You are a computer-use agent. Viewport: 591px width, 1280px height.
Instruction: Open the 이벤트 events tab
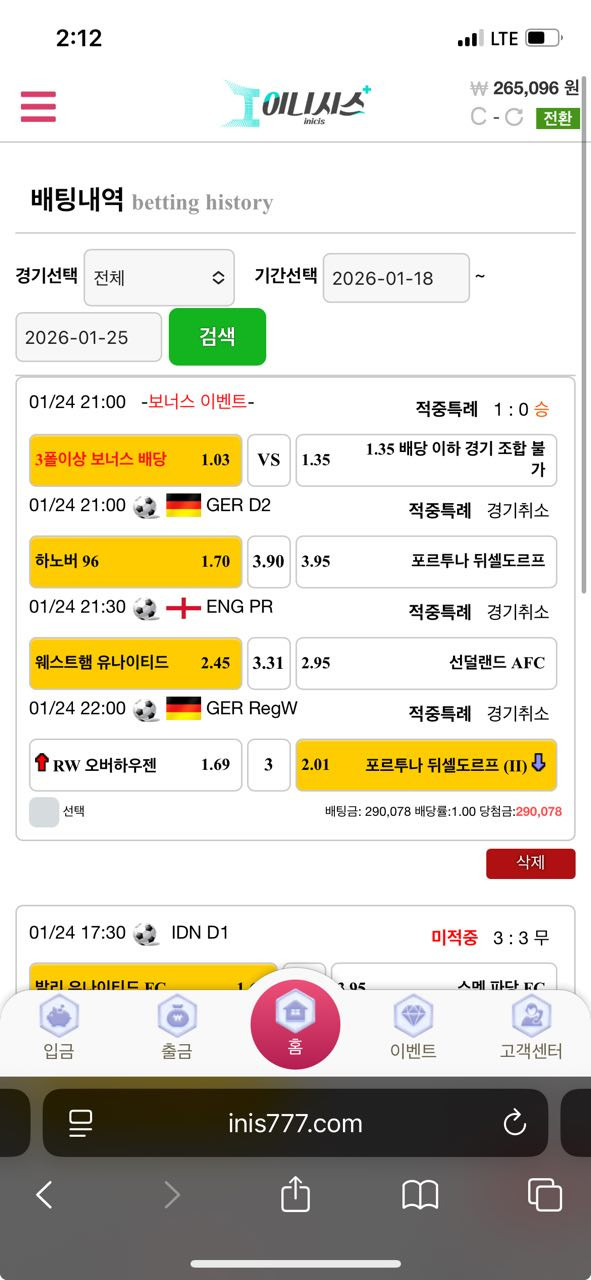413,1028
